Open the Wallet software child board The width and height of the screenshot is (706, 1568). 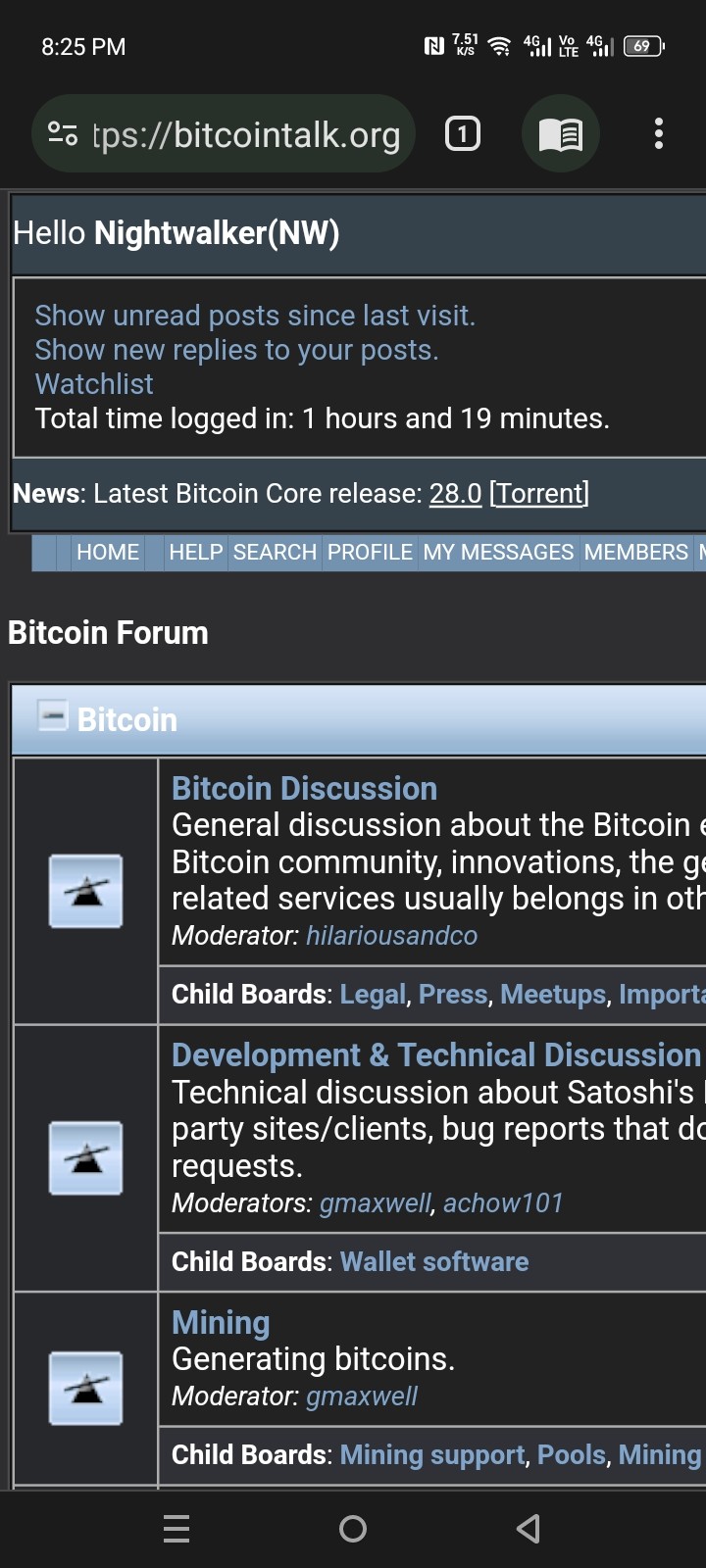[434, 1261]
